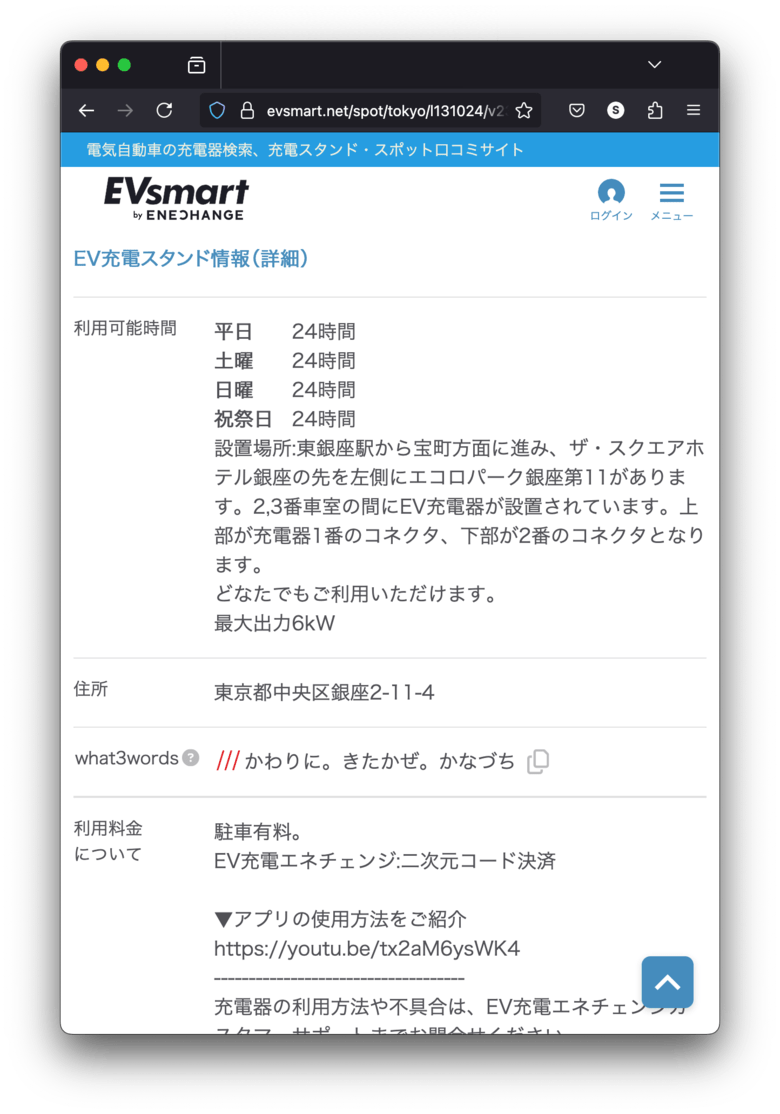The width and height of the screenshot is (780, 1114).
Task: Go back to the previous page
Action: tap(86, 111)
